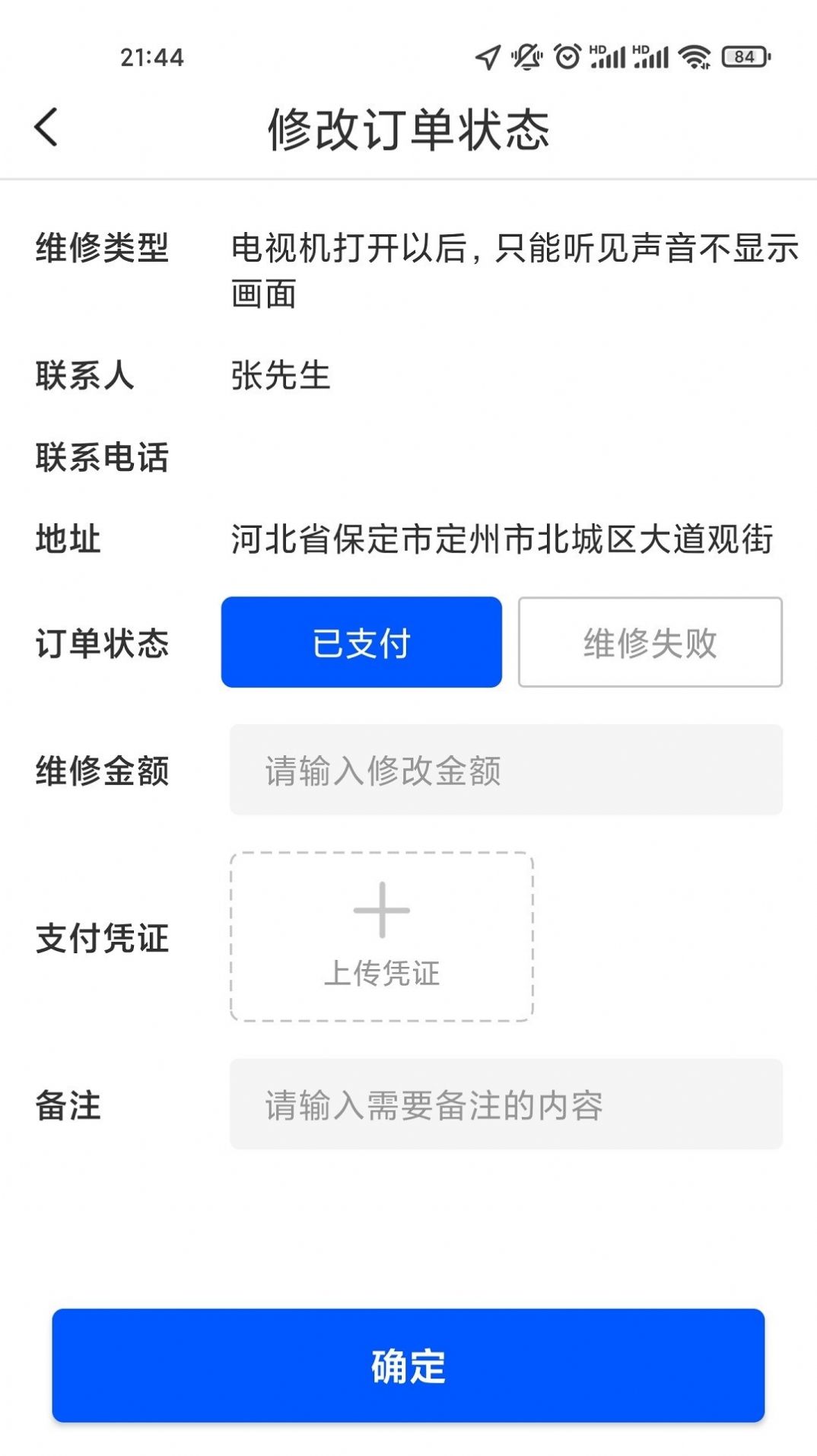Screen dimensions: 817x1456
Task: Tap the contact name 张先生
Action: pyautogui.click(x=278, y=374)
